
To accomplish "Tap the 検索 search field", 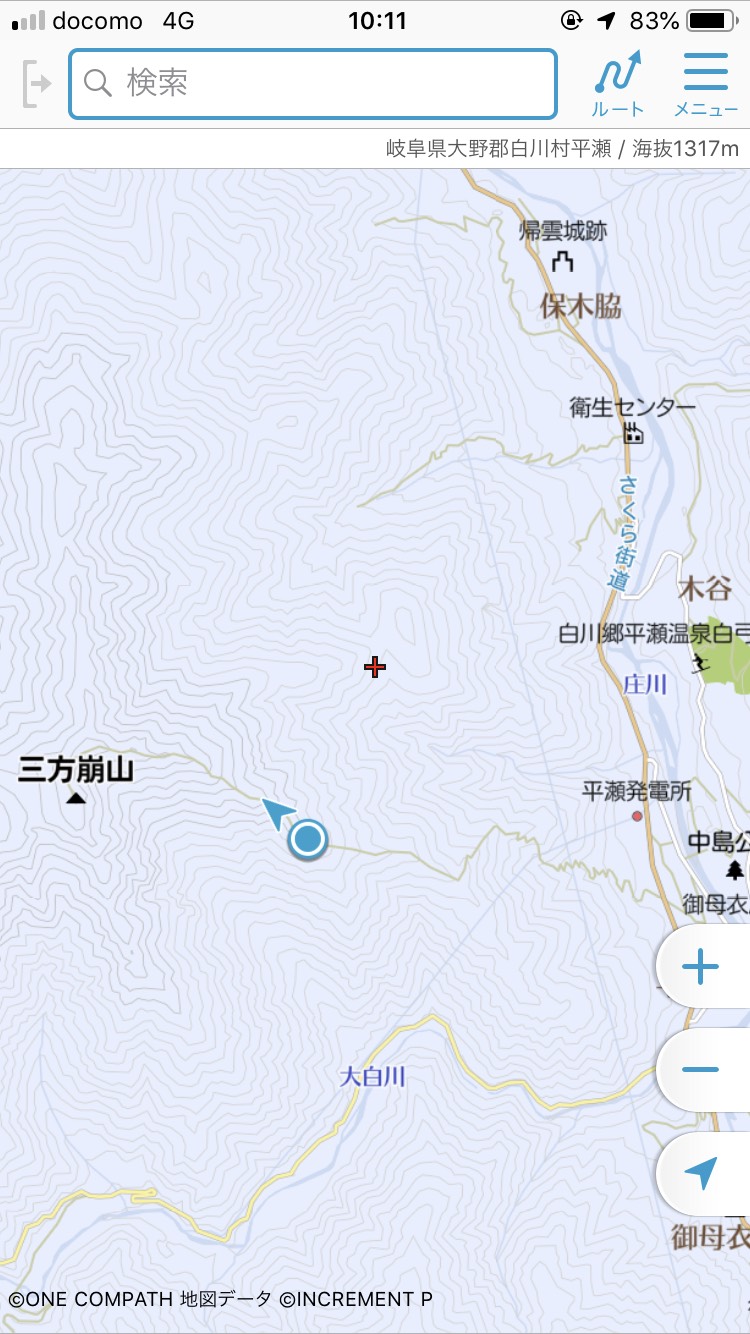I will 312,84.
